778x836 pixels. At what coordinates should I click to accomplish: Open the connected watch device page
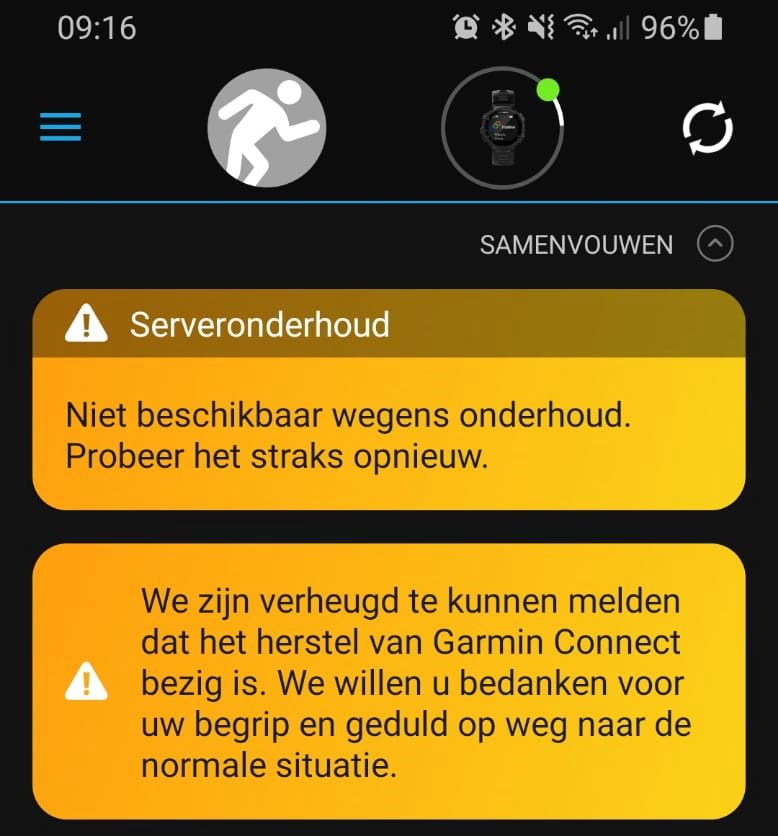[x=502, y=129]
